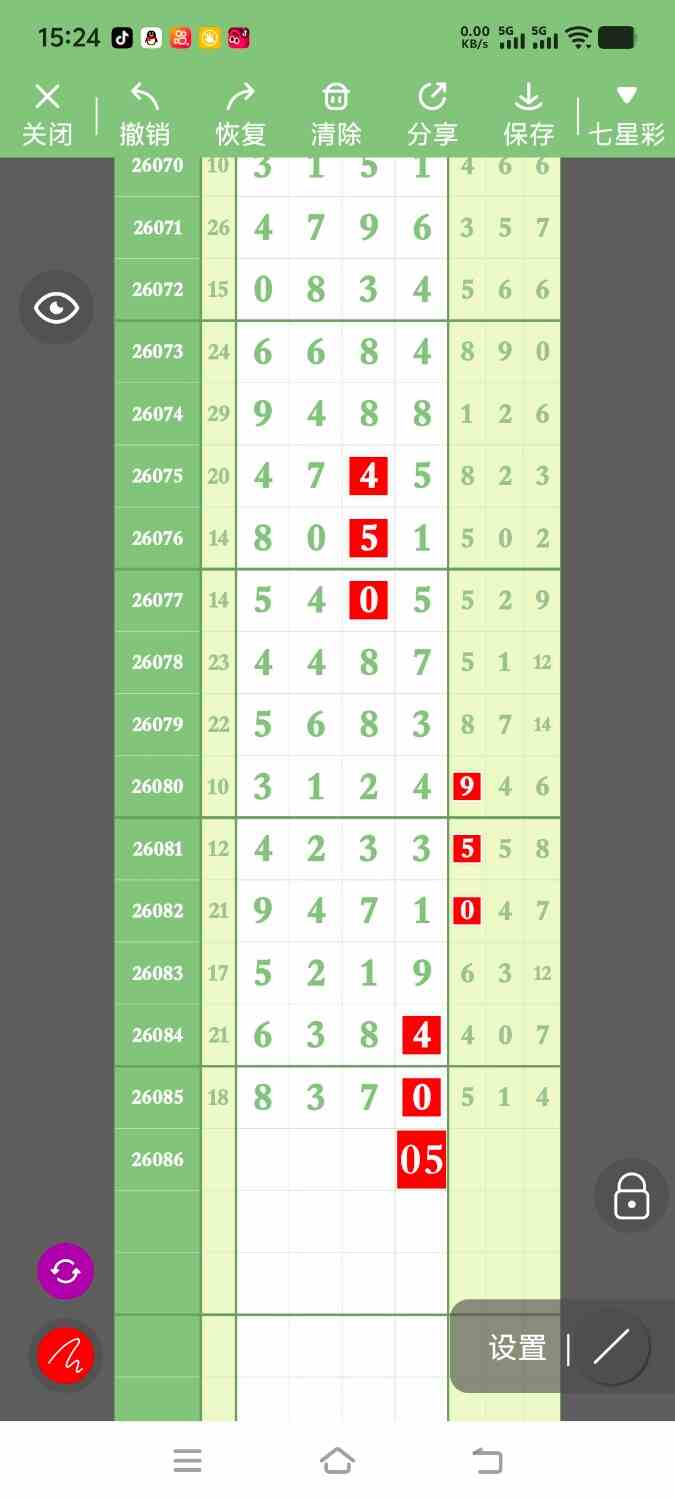Go to the home screen

[x=337, y=1461]
